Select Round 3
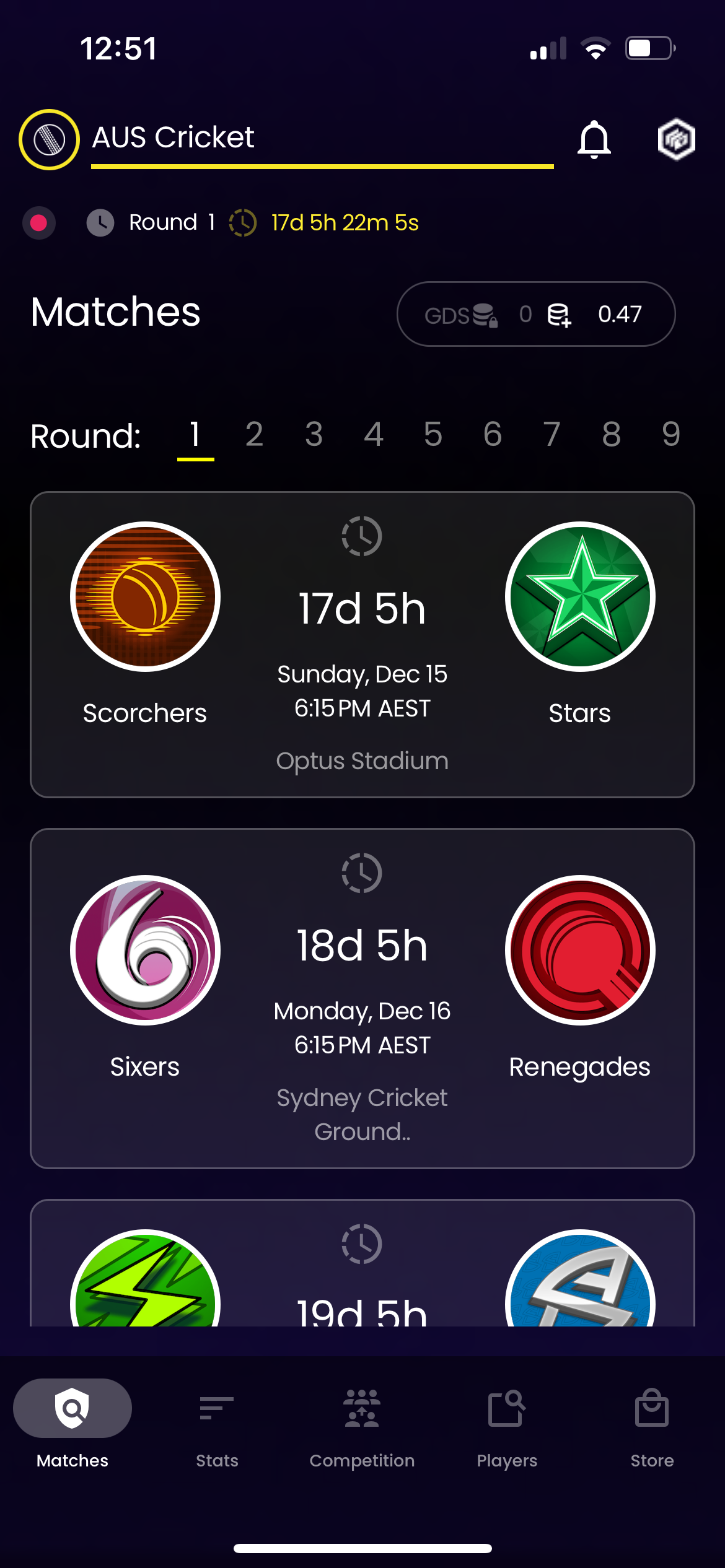Image resolution: width=725 pixels, height=1568 pixels. [x=314, y=434]
